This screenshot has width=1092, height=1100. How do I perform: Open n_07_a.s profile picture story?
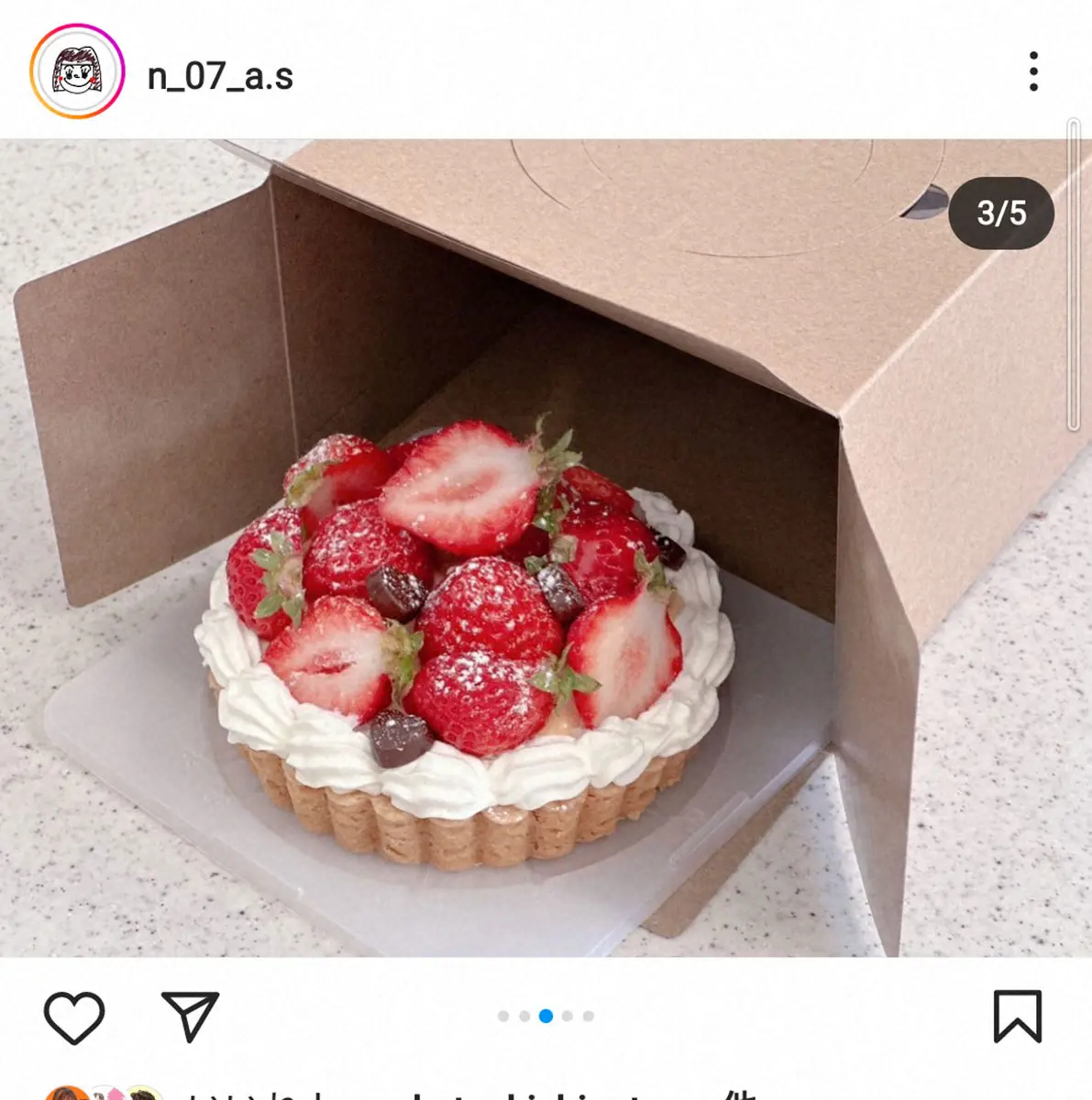tap(77, 71)
